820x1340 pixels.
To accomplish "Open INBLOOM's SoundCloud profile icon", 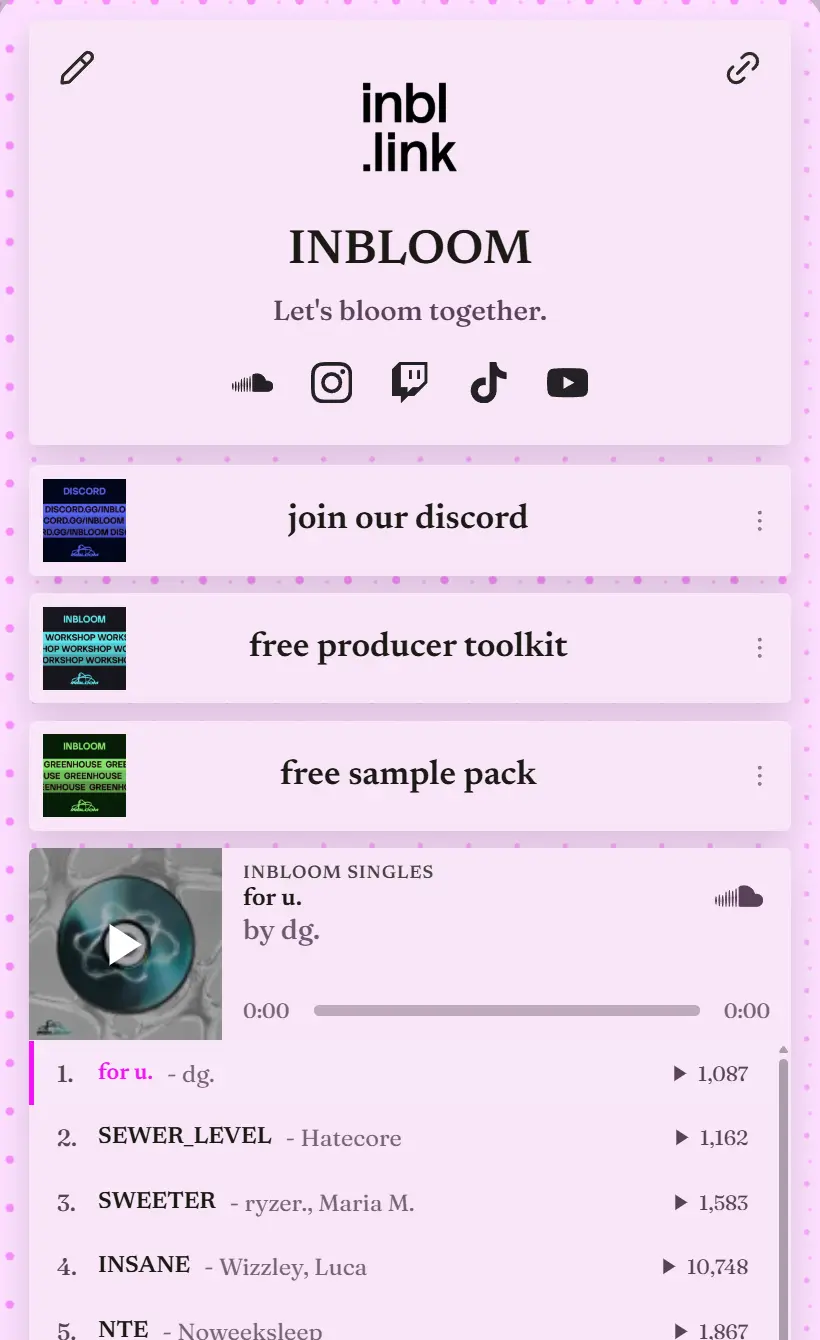I will pos(252,383).
